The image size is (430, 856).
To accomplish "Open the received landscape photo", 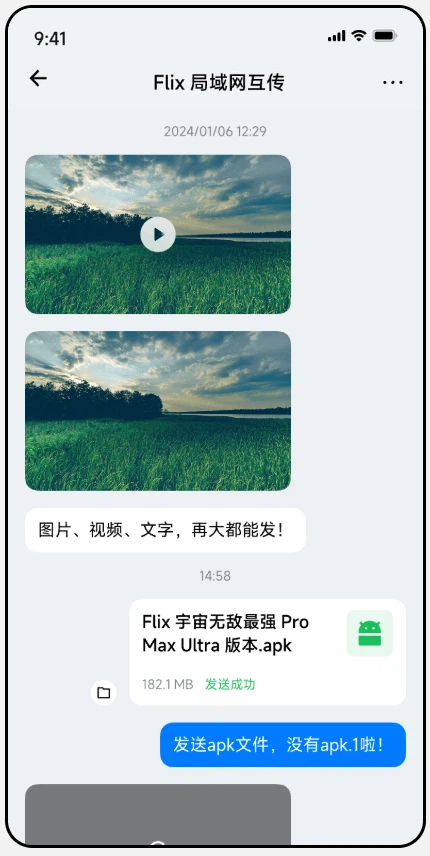I will pyautogui.click(x=158, y=411).
